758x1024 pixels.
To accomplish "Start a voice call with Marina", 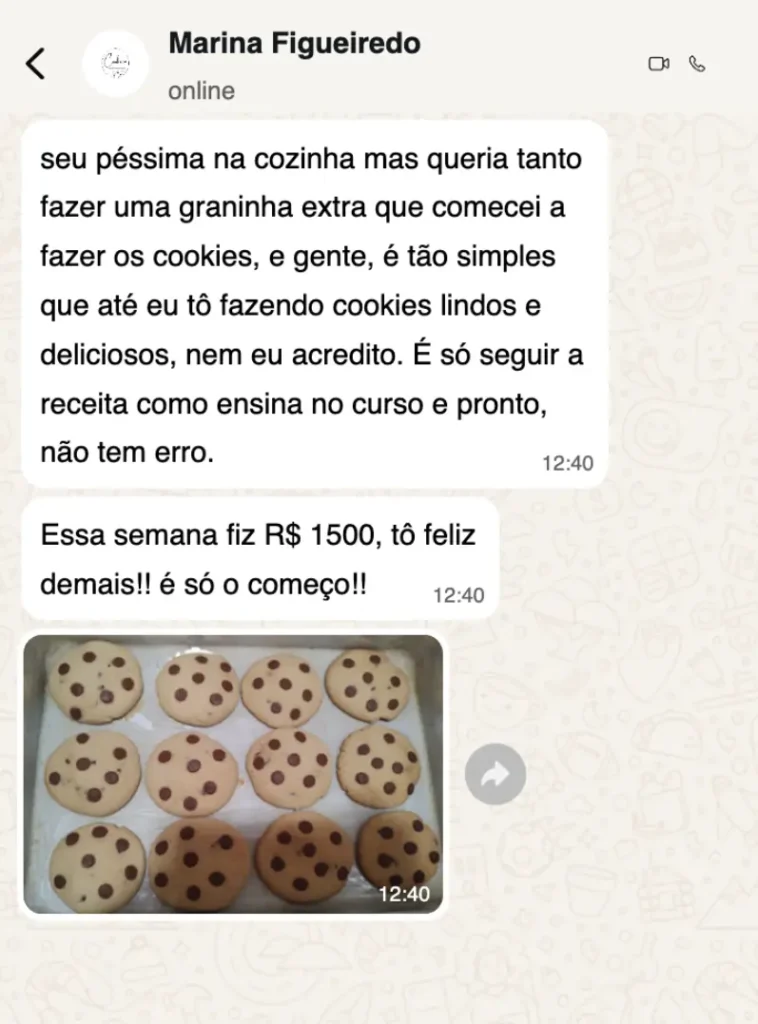I will (x=698, y=64).
